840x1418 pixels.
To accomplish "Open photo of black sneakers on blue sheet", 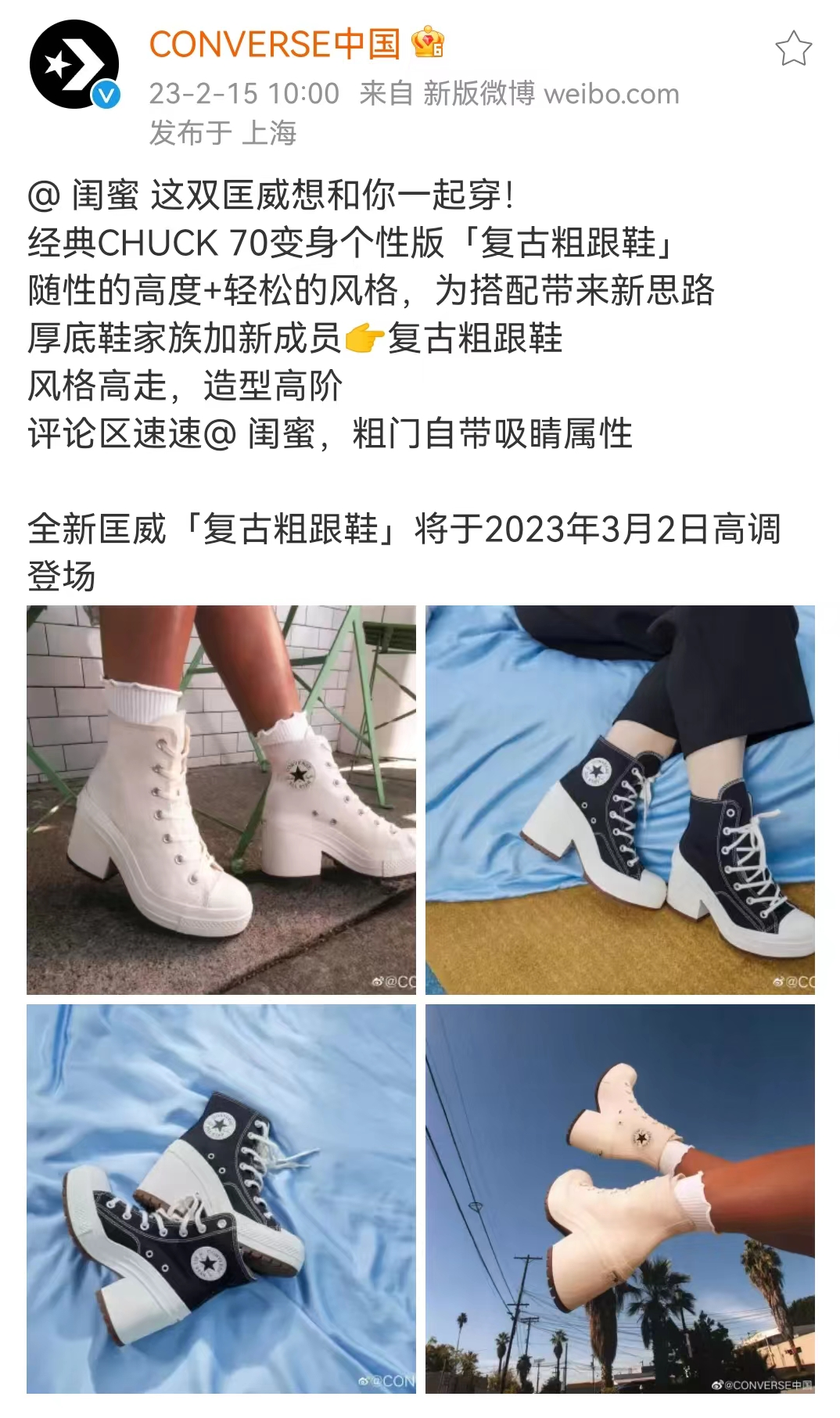I will coord(221,1198).
